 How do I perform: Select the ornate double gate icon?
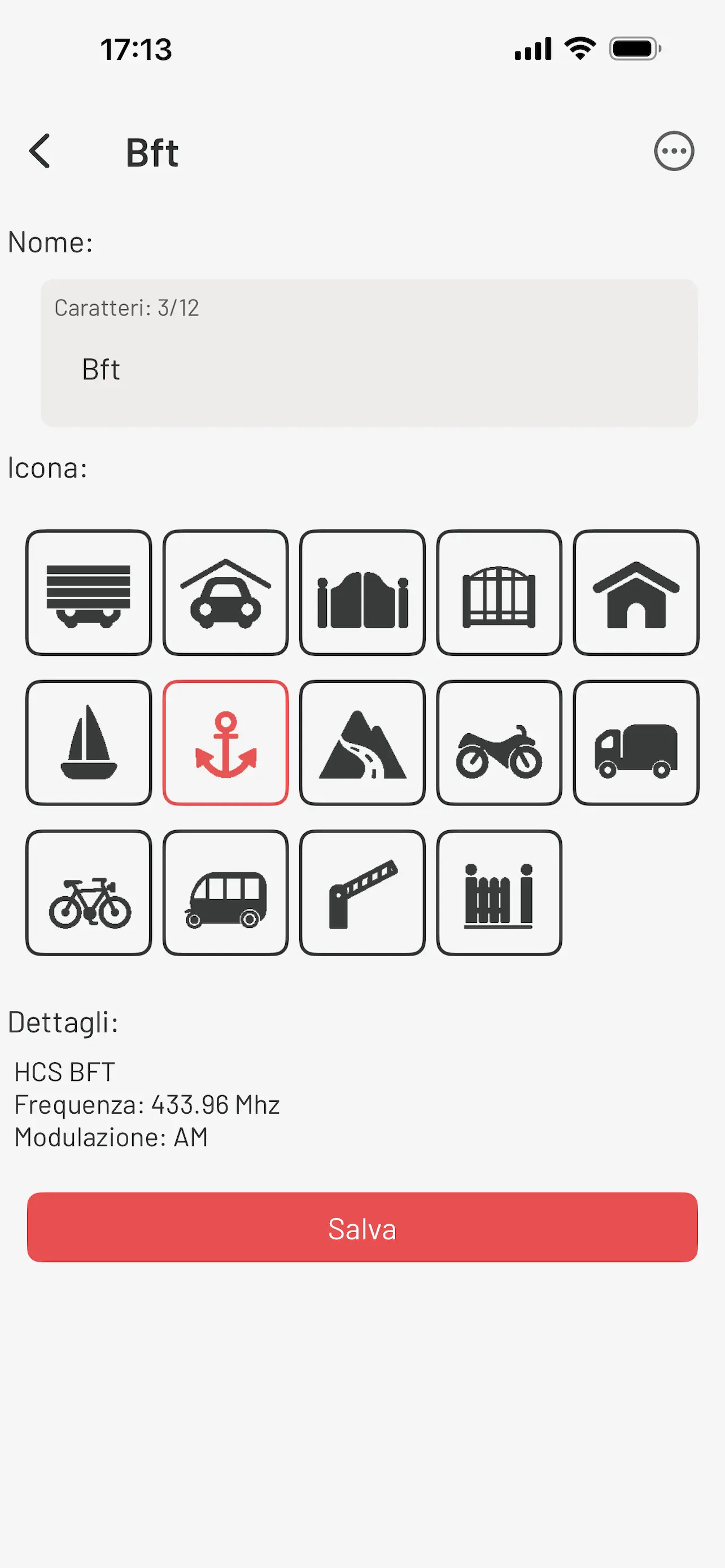363,592
